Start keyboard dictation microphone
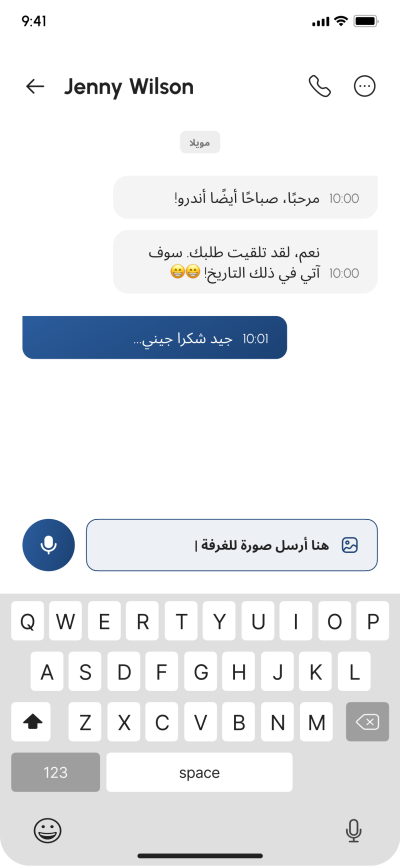This screenshot has height=866, width=400. click(x=354, y=830)
